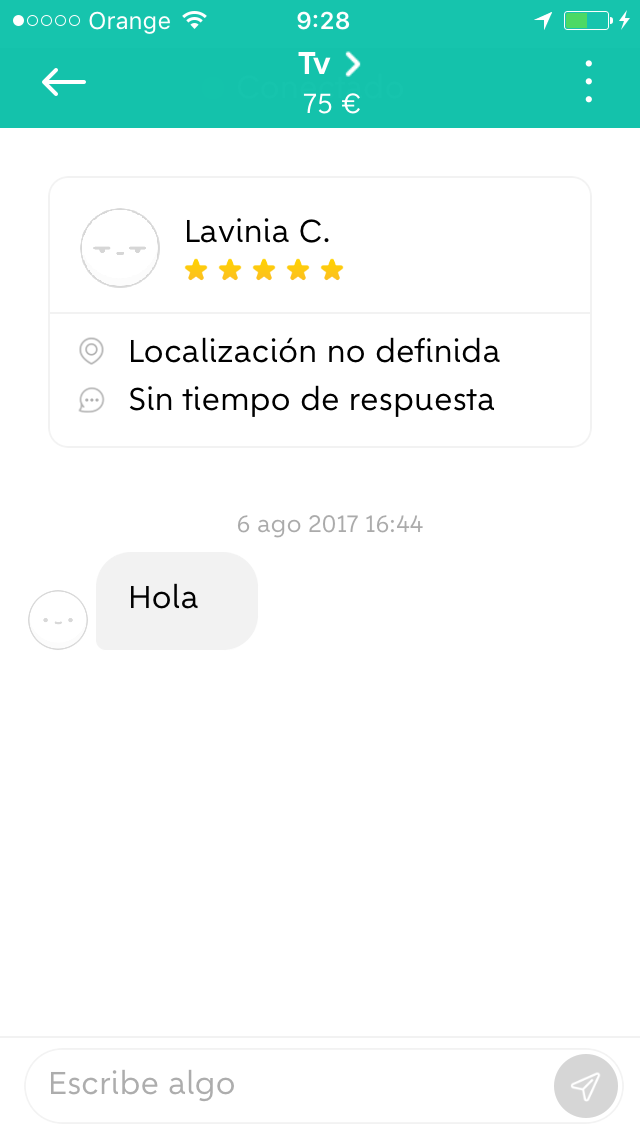
Task: Focus the 'Escribe algo' message field
Action: [290, 1085]
